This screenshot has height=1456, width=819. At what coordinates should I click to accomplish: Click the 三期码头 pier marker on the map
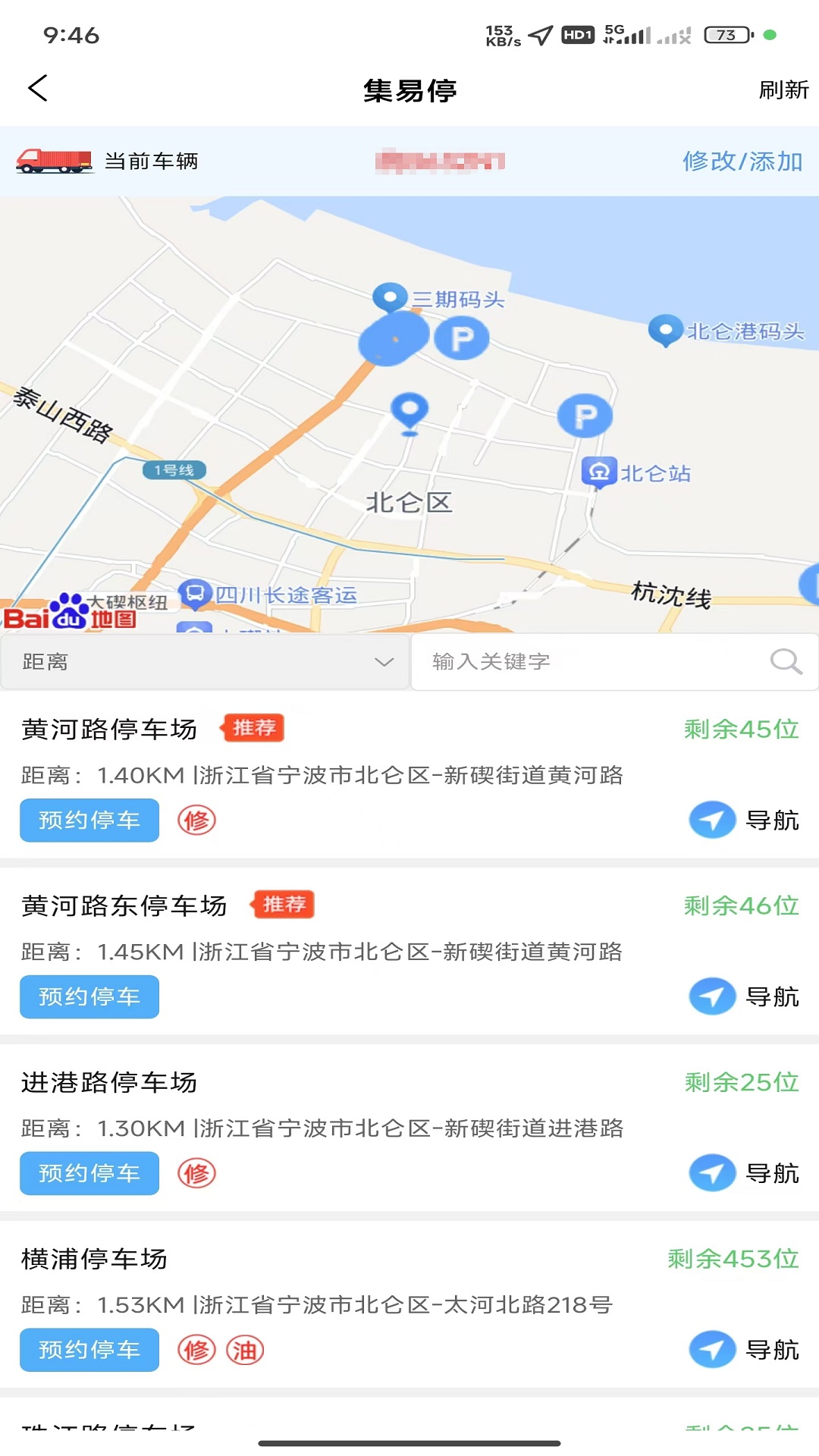tap(391, 296)
